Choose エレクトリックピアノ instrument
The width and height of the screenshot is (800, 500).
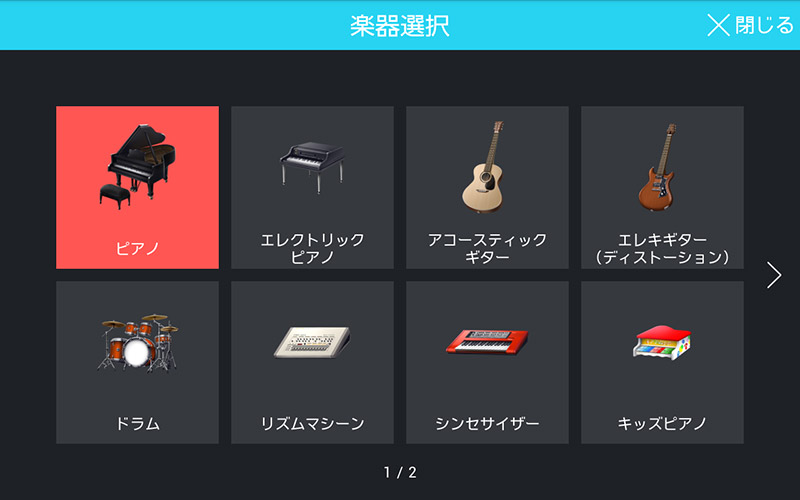pos(312,188)
